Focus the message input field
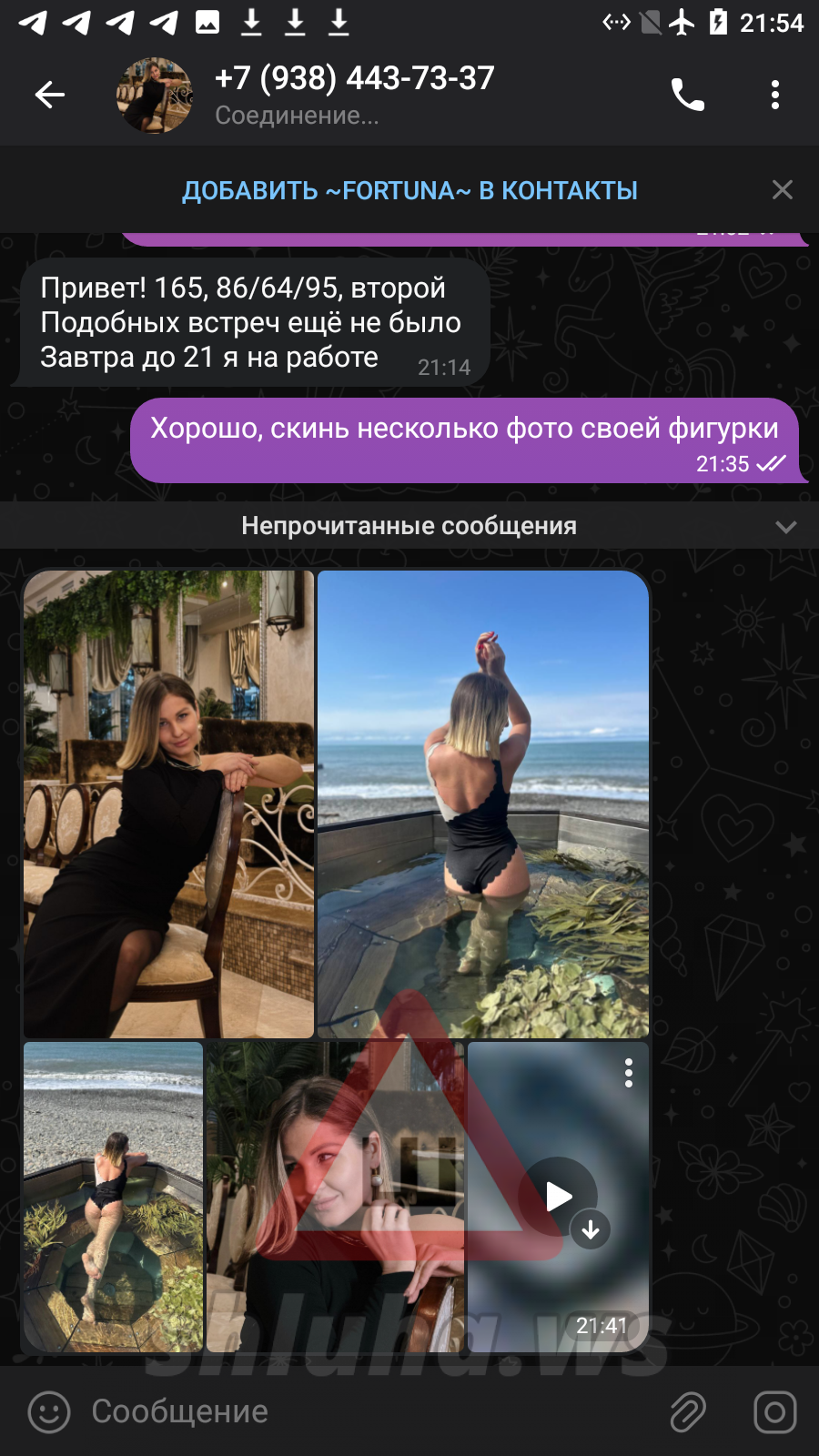This screenshot has height=1456, width=819. click(364, 1412)
